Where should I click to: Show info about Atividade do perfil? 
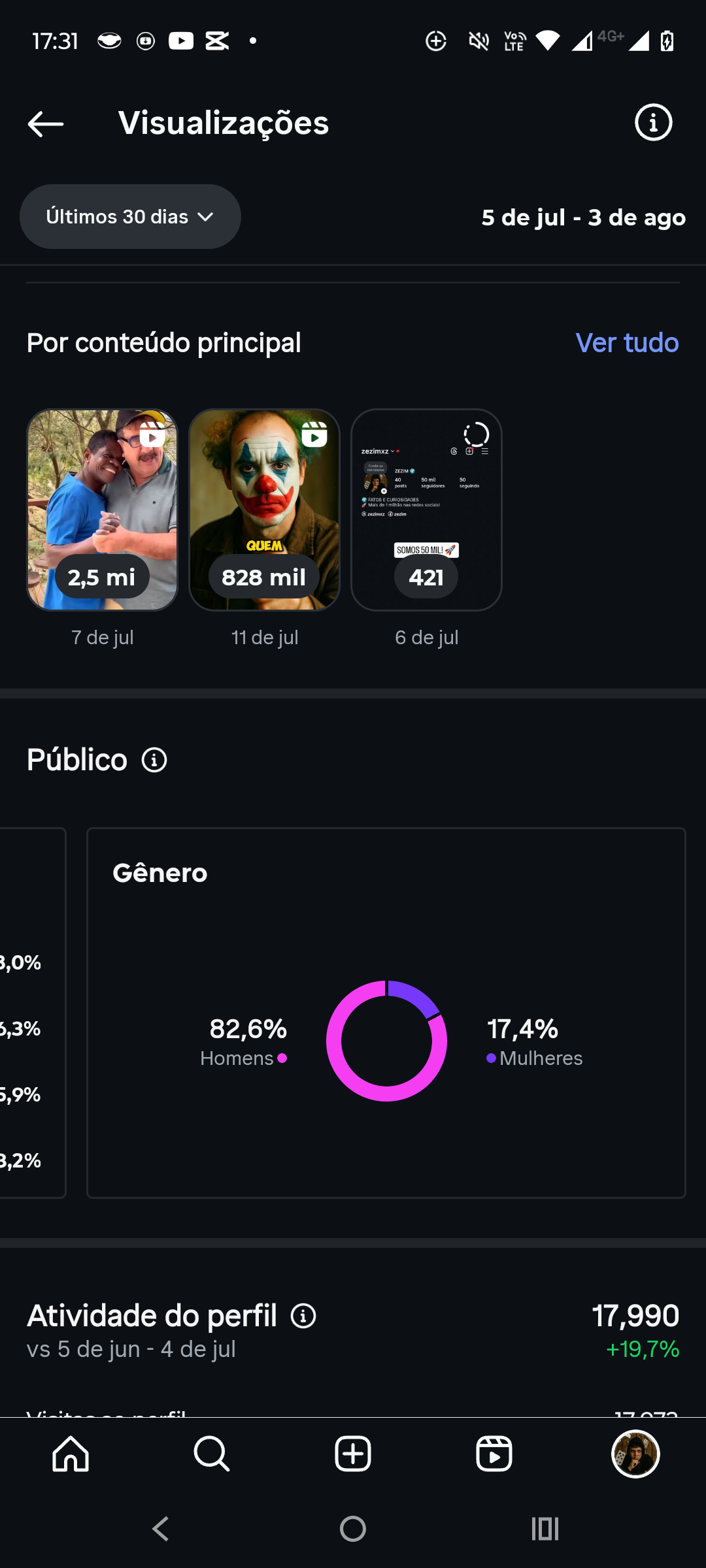(x=303, y=1316)
